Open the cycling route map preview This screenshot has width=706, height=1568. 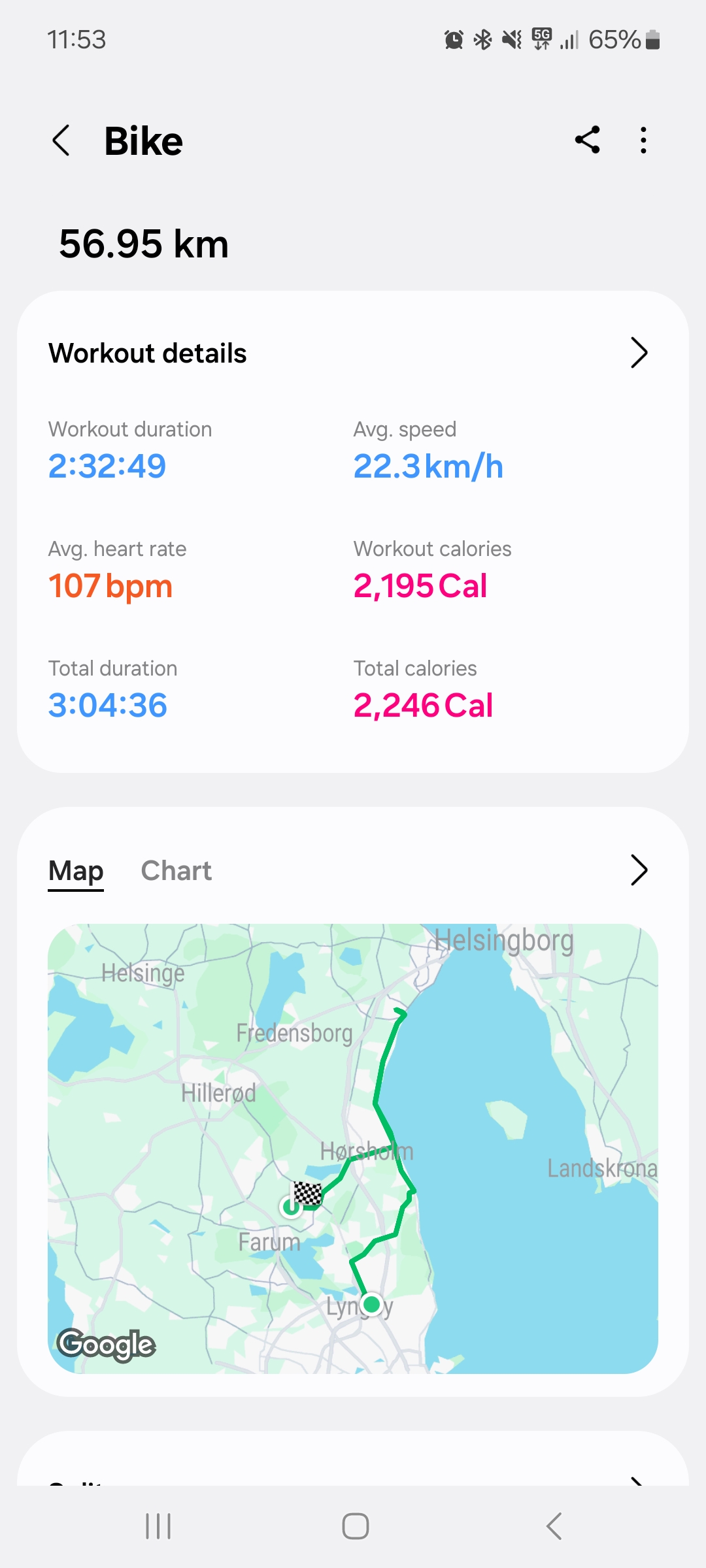[353, 1148]
